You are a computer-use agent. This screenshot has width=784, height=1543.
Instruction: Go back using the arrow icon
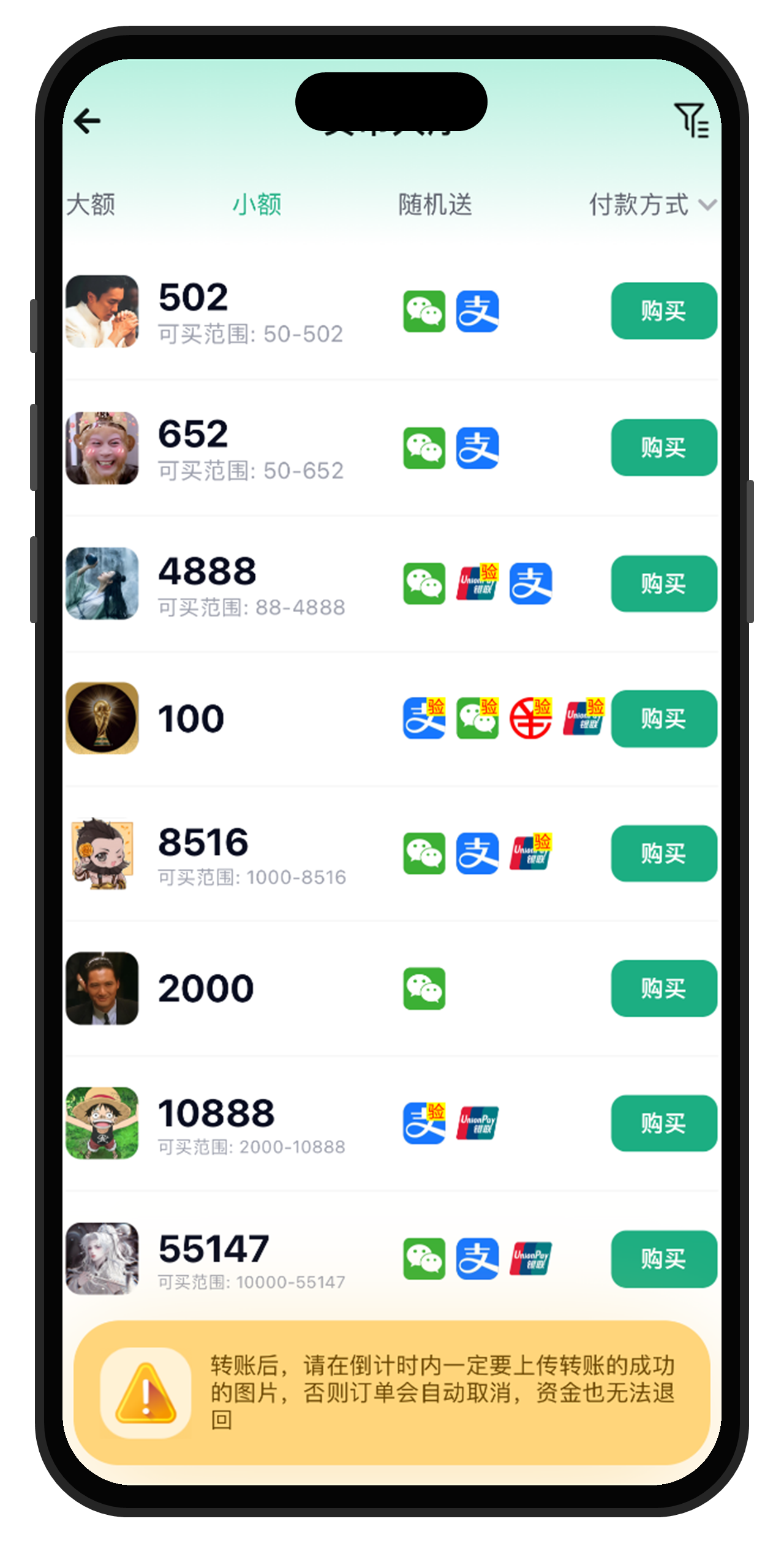point(87,121)
